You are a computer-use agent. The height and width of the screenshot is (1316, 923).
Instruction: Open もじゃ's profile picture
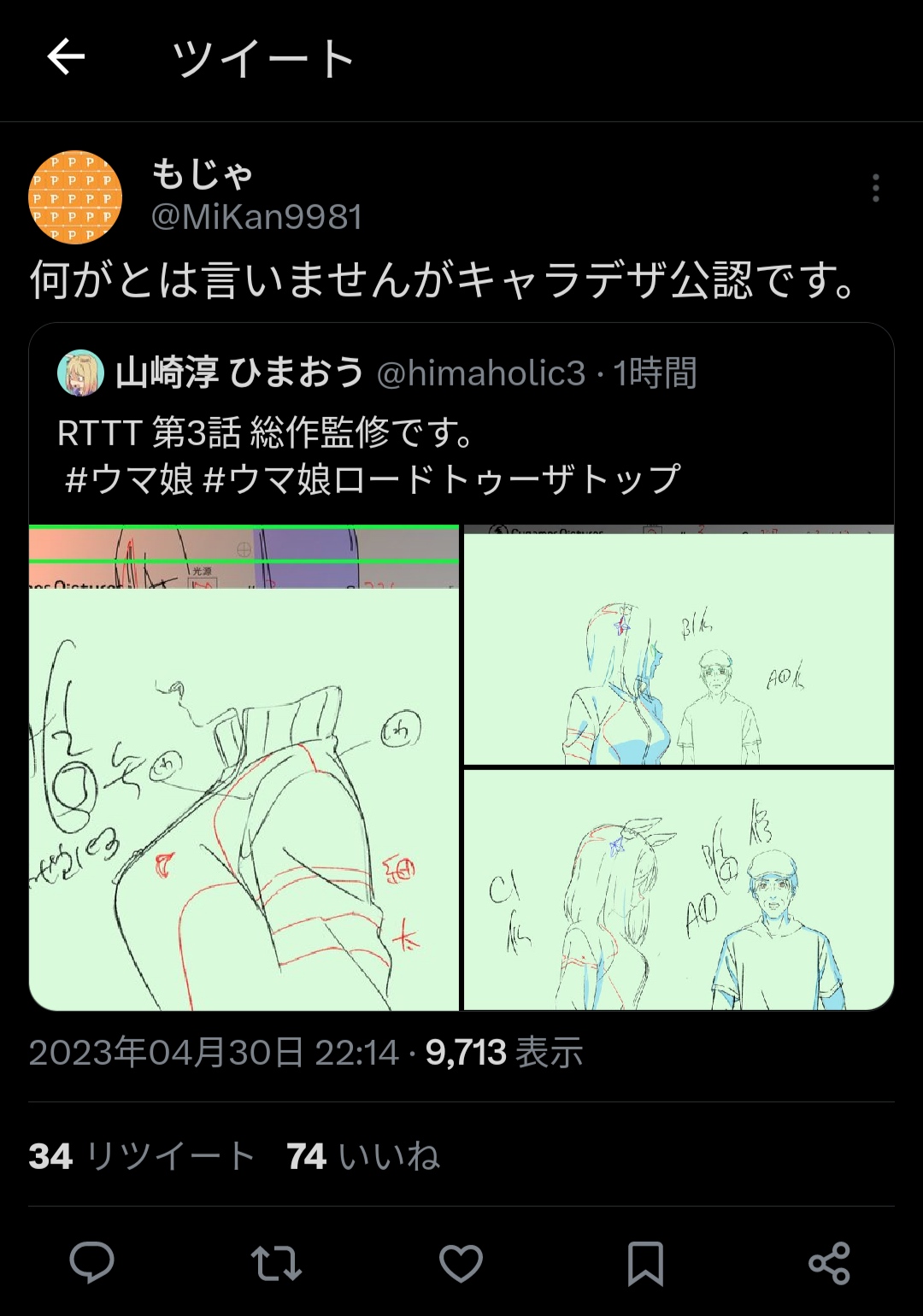[x=75, y=197]
